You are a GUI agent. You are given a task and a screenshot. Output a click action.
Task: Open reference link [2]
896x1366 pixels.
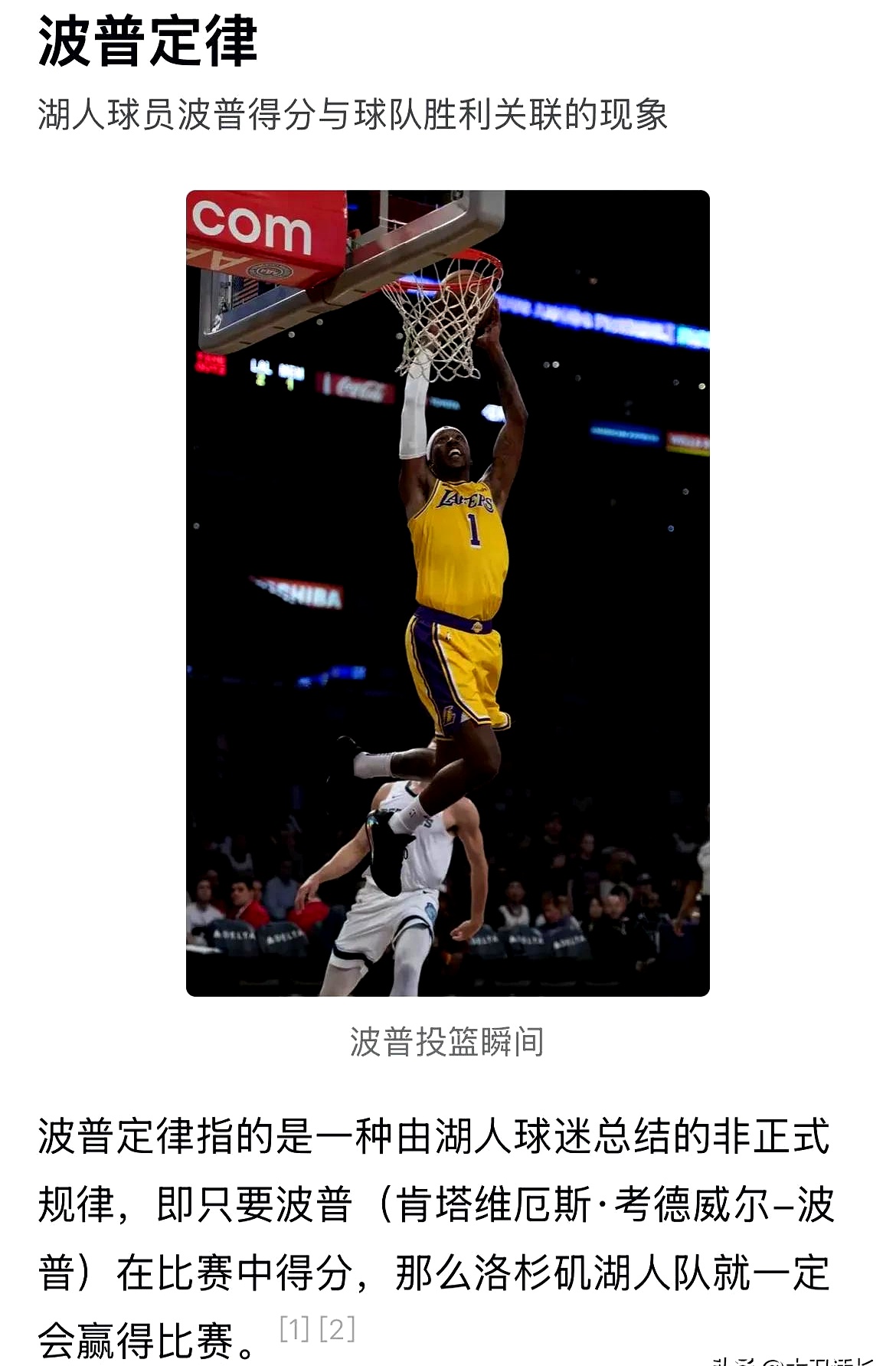coord(337,1328)
